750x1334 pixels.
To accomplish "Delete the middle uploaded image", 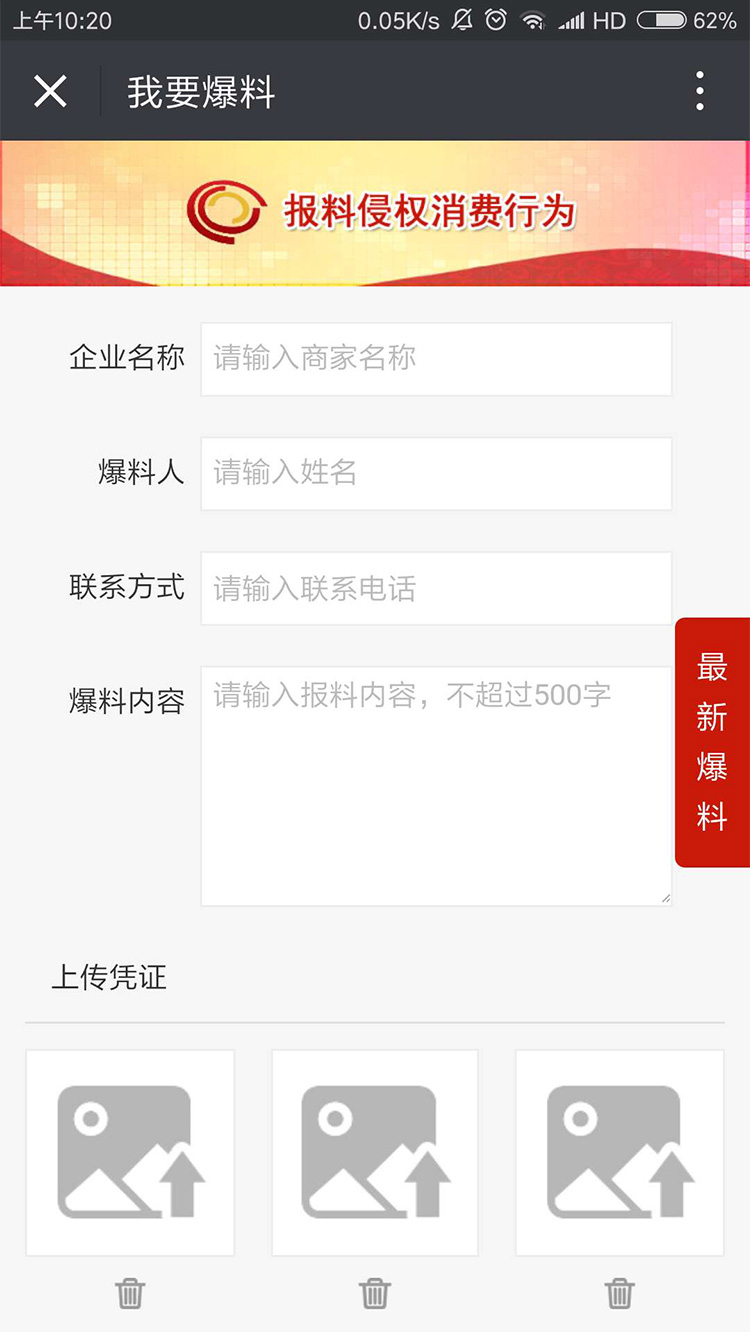I will click(x=375, y=1293).
